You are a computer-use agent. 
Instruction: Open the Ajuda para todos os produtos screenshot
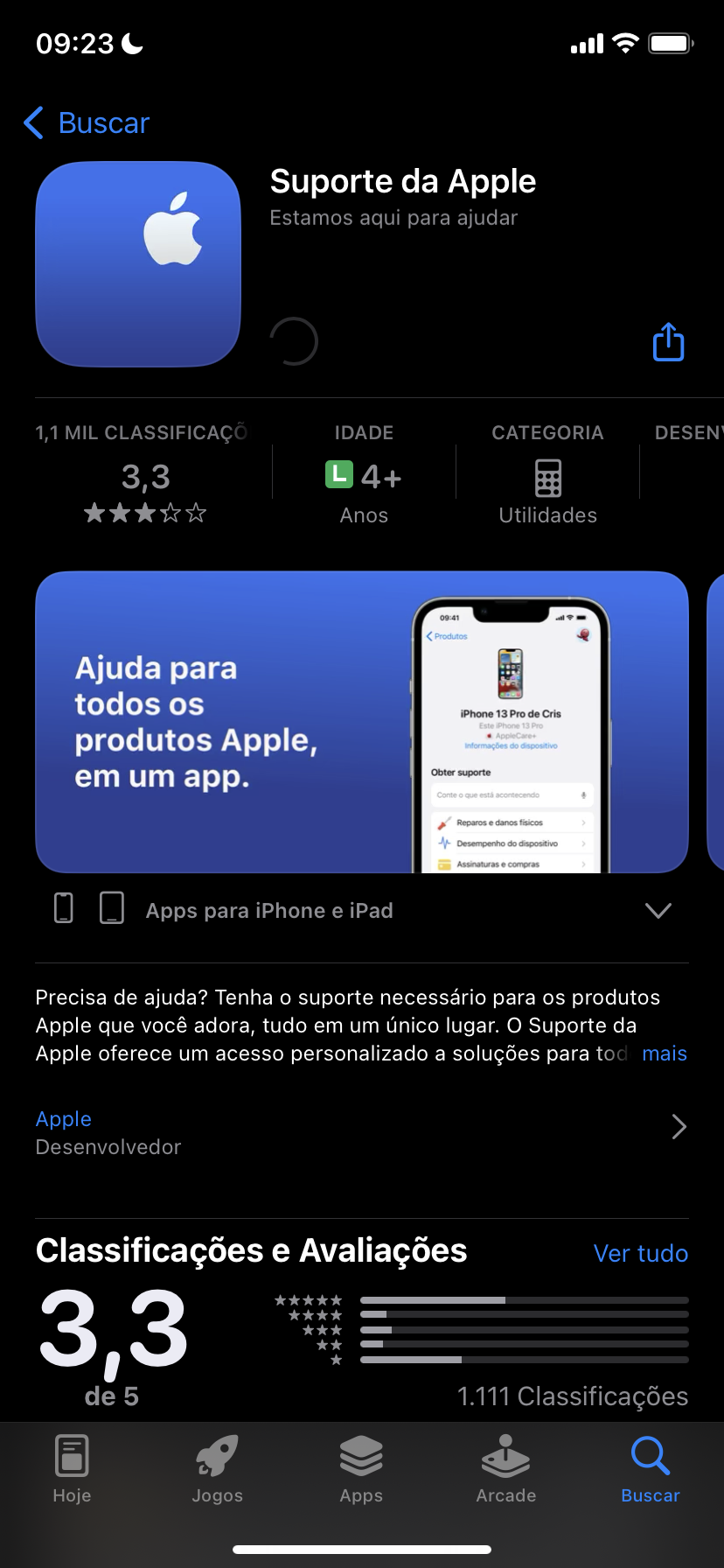point(362,722)
